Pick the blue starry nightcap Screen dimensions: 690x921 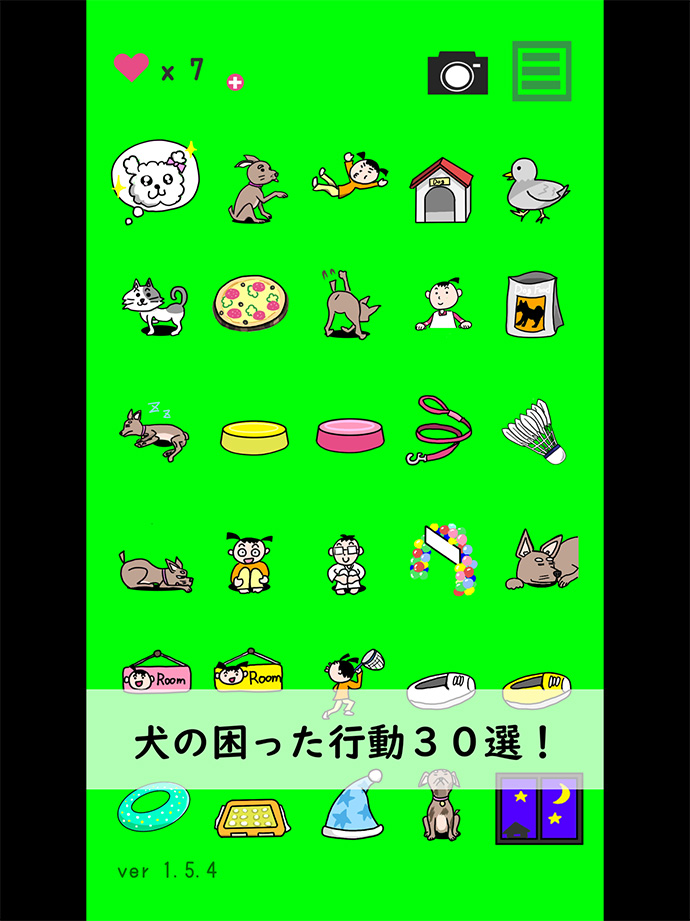pyautogui.click(x=352, y=805)
